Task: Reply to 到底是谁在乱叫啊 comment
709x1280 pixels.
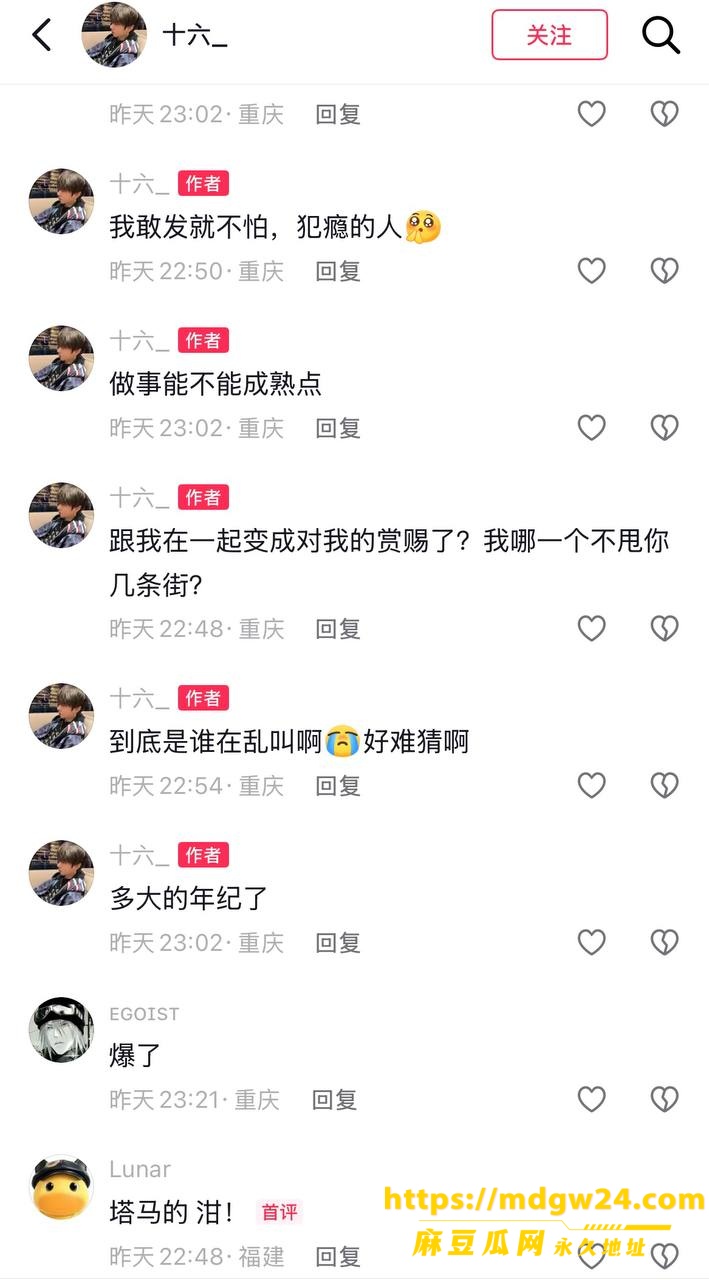Action: (338, 786)
